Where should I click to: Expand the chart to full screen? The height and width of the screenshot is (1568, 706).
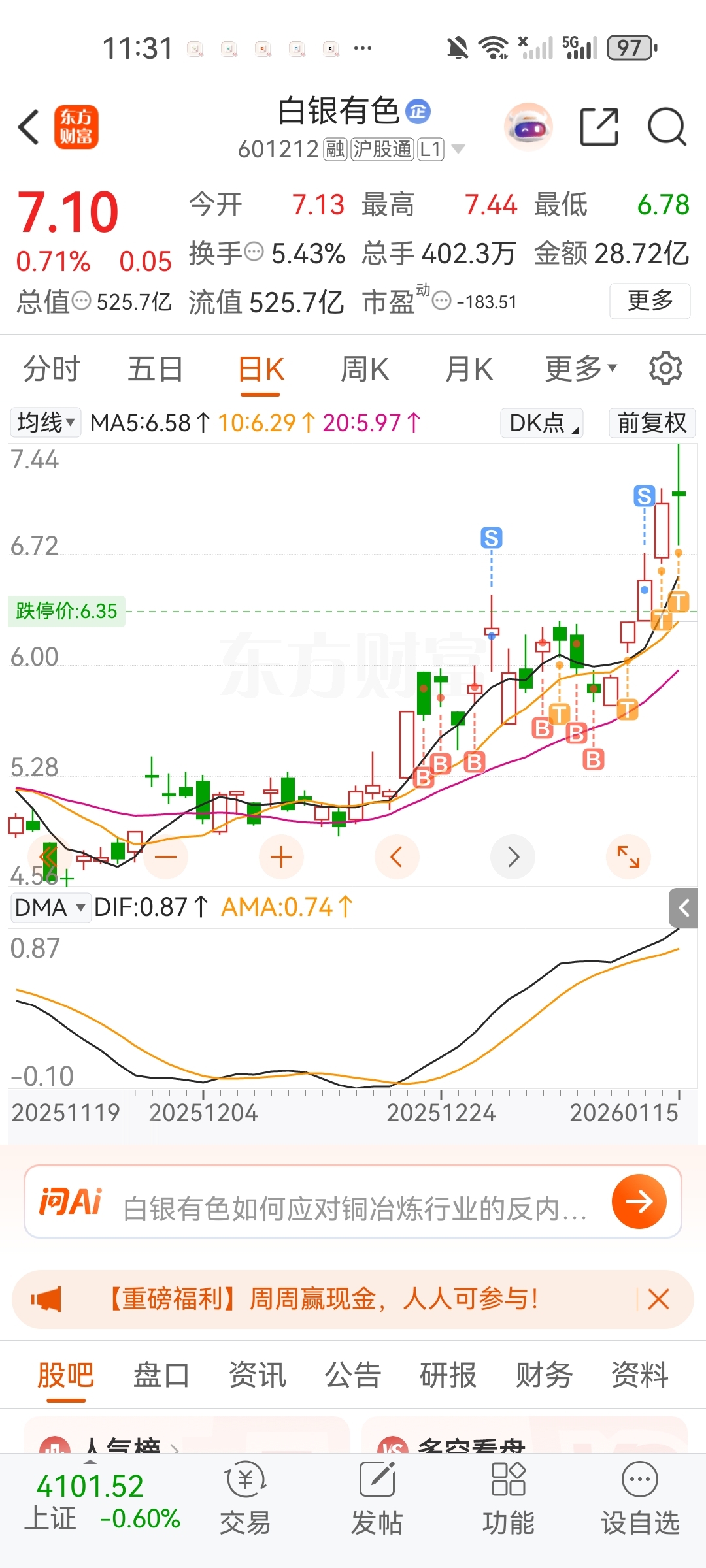[x=628, y=857]
